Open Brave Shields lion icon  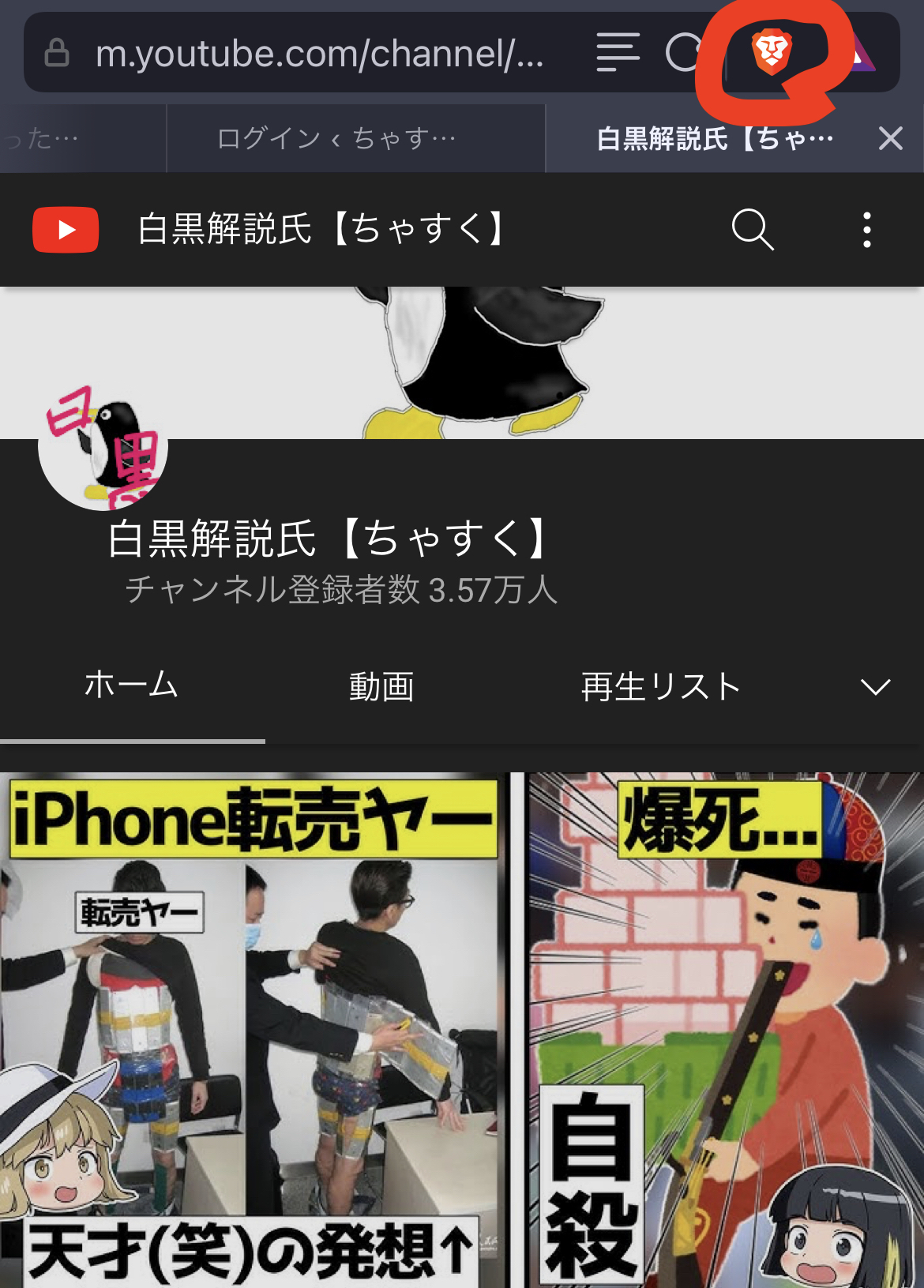[x=771, y=52]
